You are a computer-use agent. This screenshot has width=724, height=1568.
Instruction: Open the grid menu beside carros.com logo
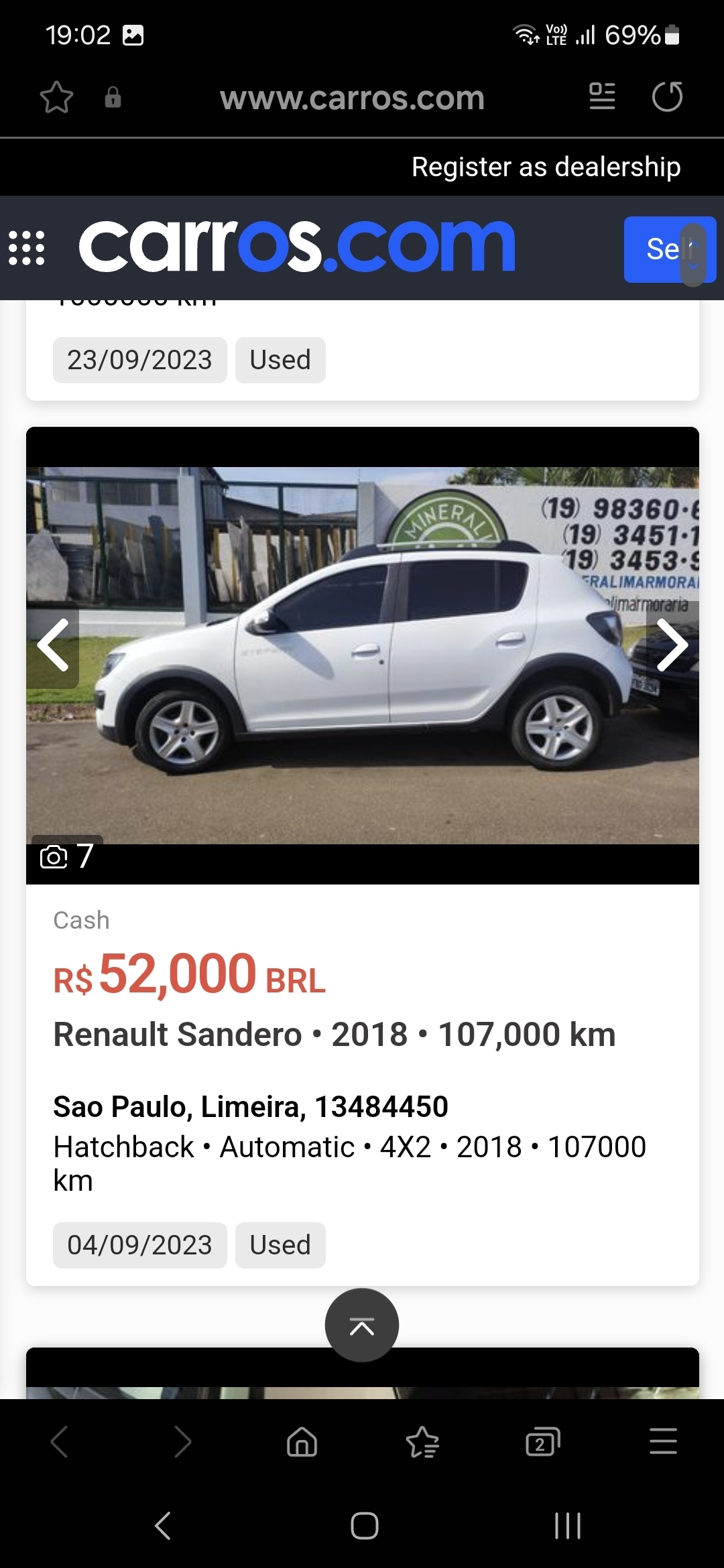[x=27, y=249]
